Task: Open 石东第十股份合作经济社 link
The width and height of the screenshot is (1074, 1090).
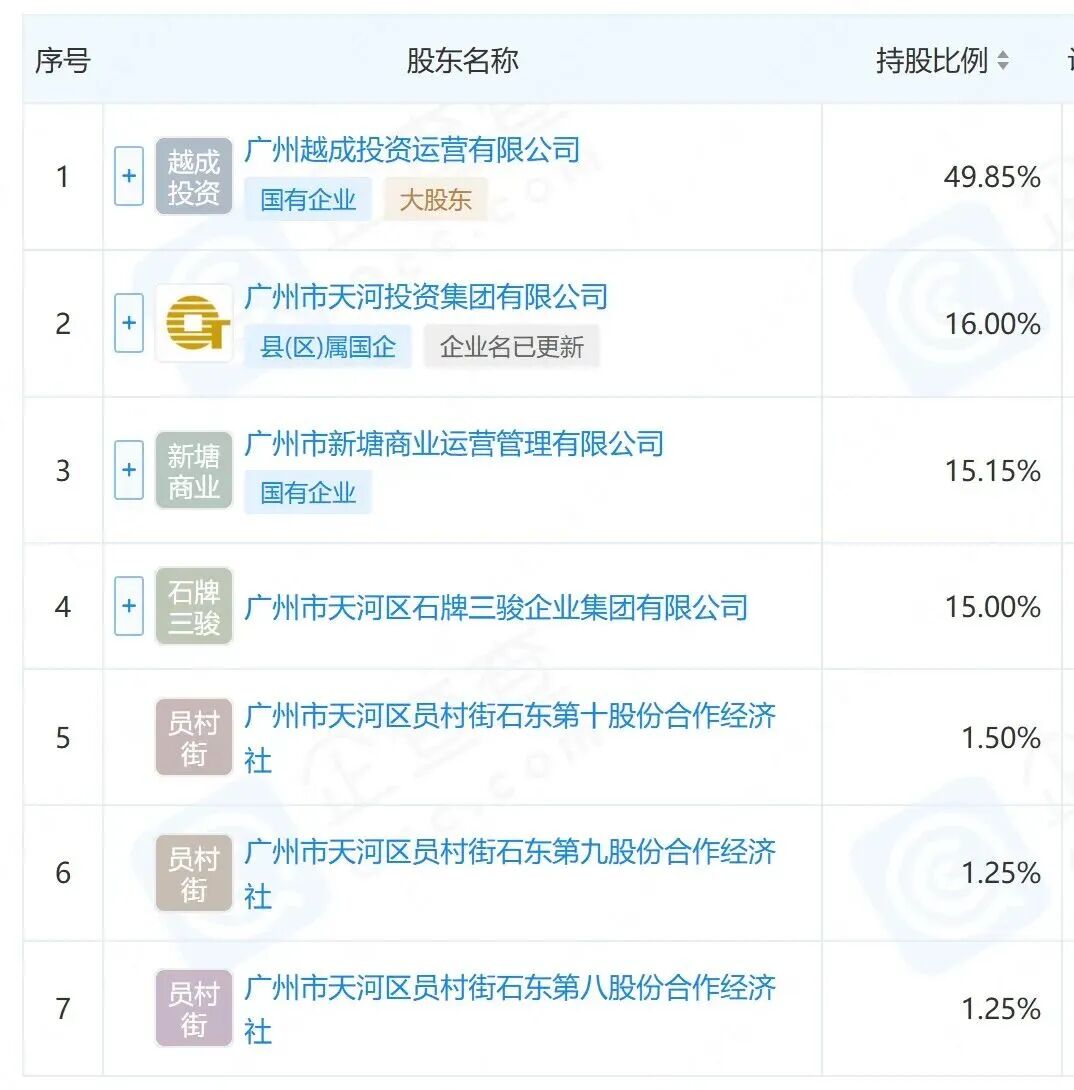Action: click(510, 717)
